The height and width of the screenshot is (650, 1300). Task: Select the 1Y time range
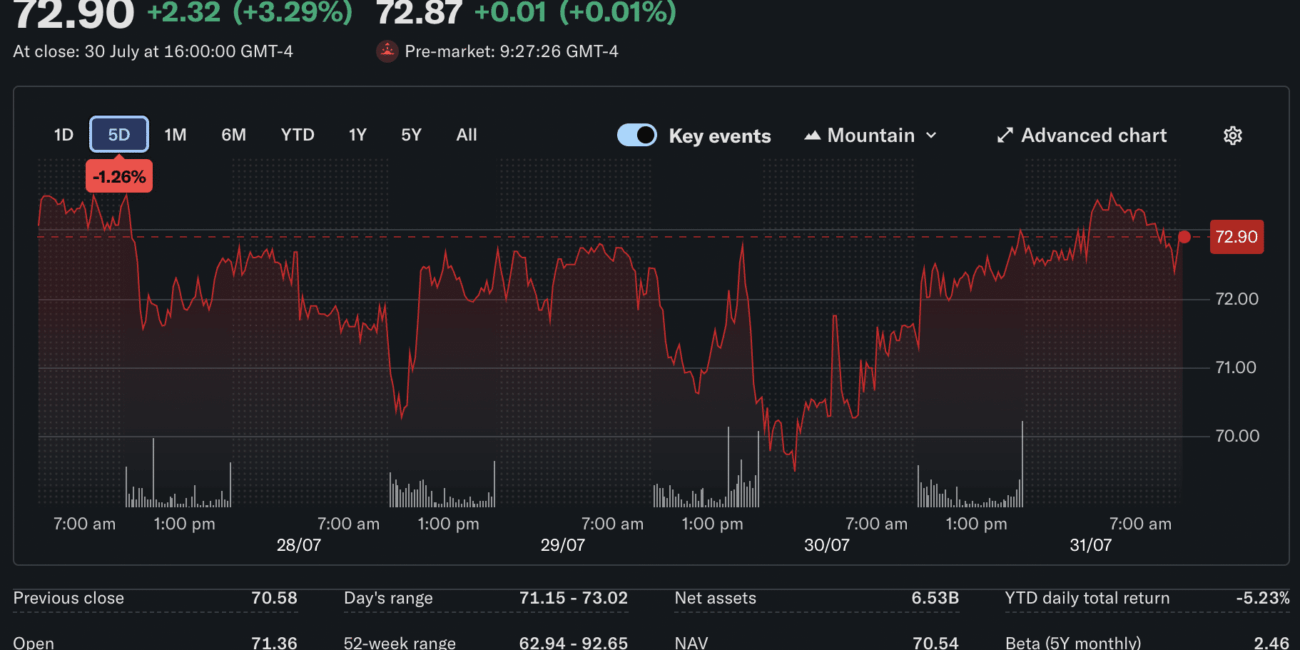357,135
